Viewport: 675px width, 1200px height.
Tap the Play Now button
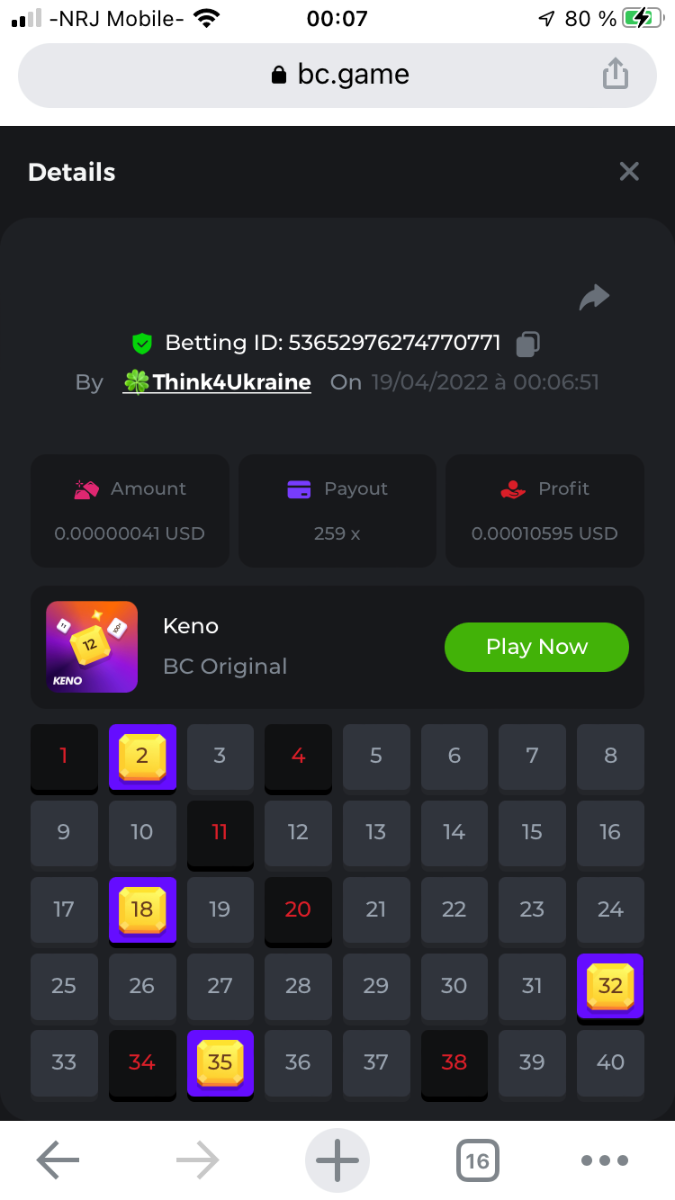pyautogui.click(x=536, y=647)
